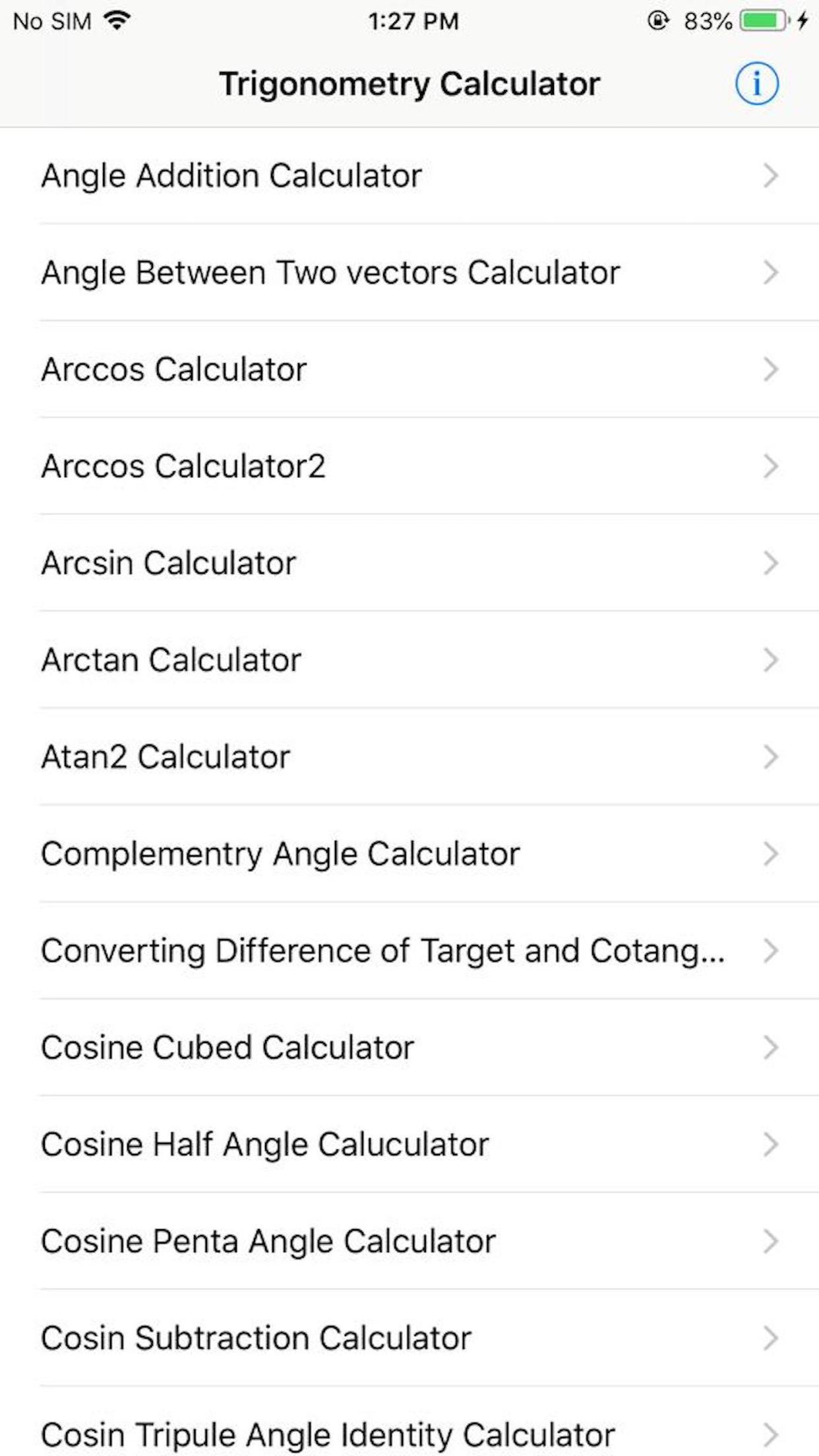Select Angle Between Two vectors Calculator
This screenshot has width=819, height=1456.
(409, 273)
